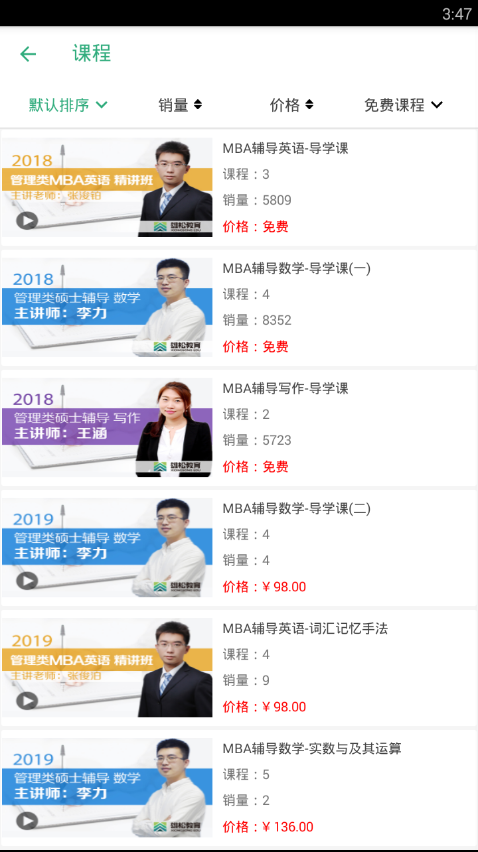Viewport: 478px width, 852px height.
Task: Open the 免费课程 filter dropdown
Action: (x=404, y=105)
